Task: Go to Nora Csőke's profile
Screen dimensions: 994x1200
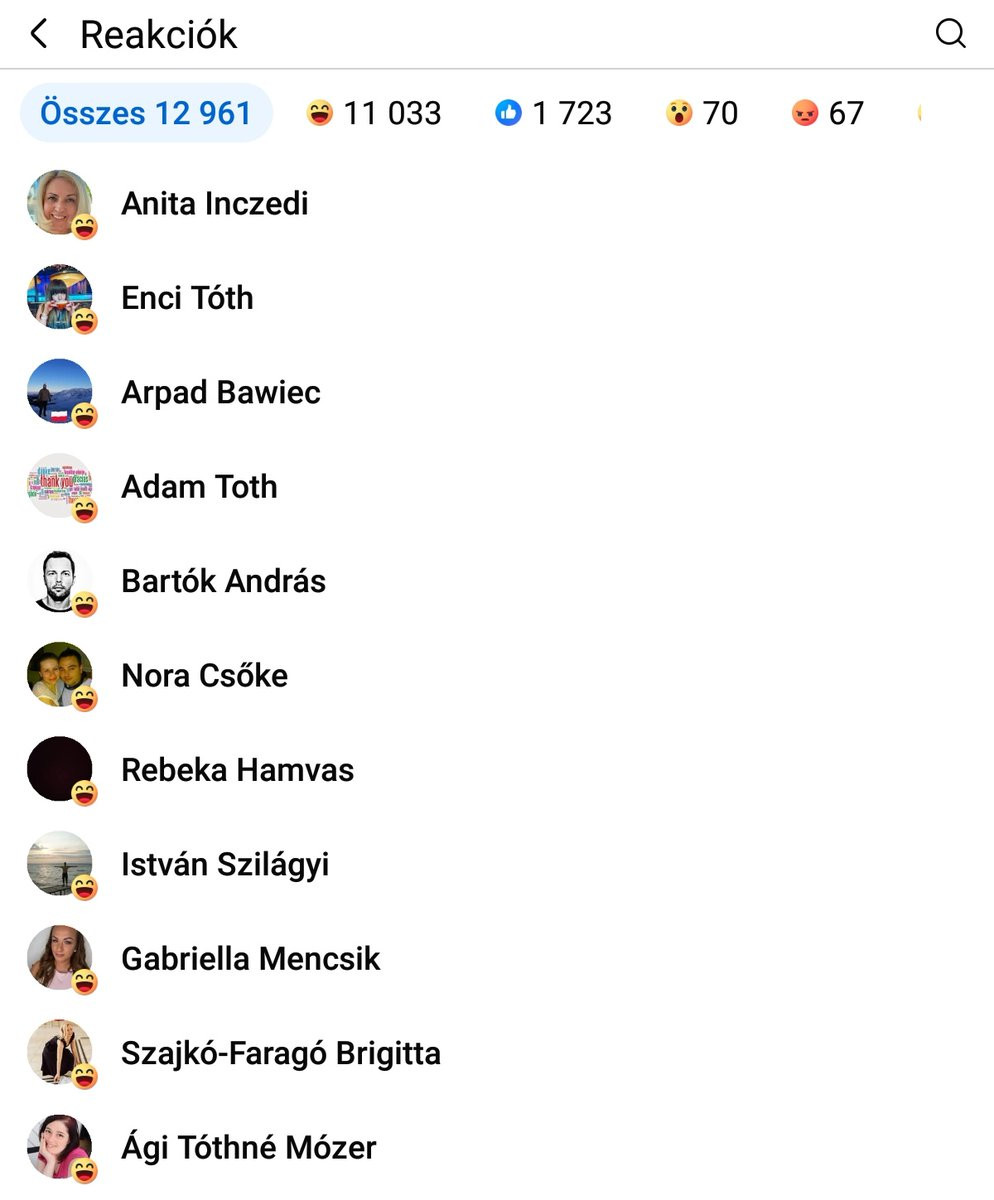Action: 204,675
